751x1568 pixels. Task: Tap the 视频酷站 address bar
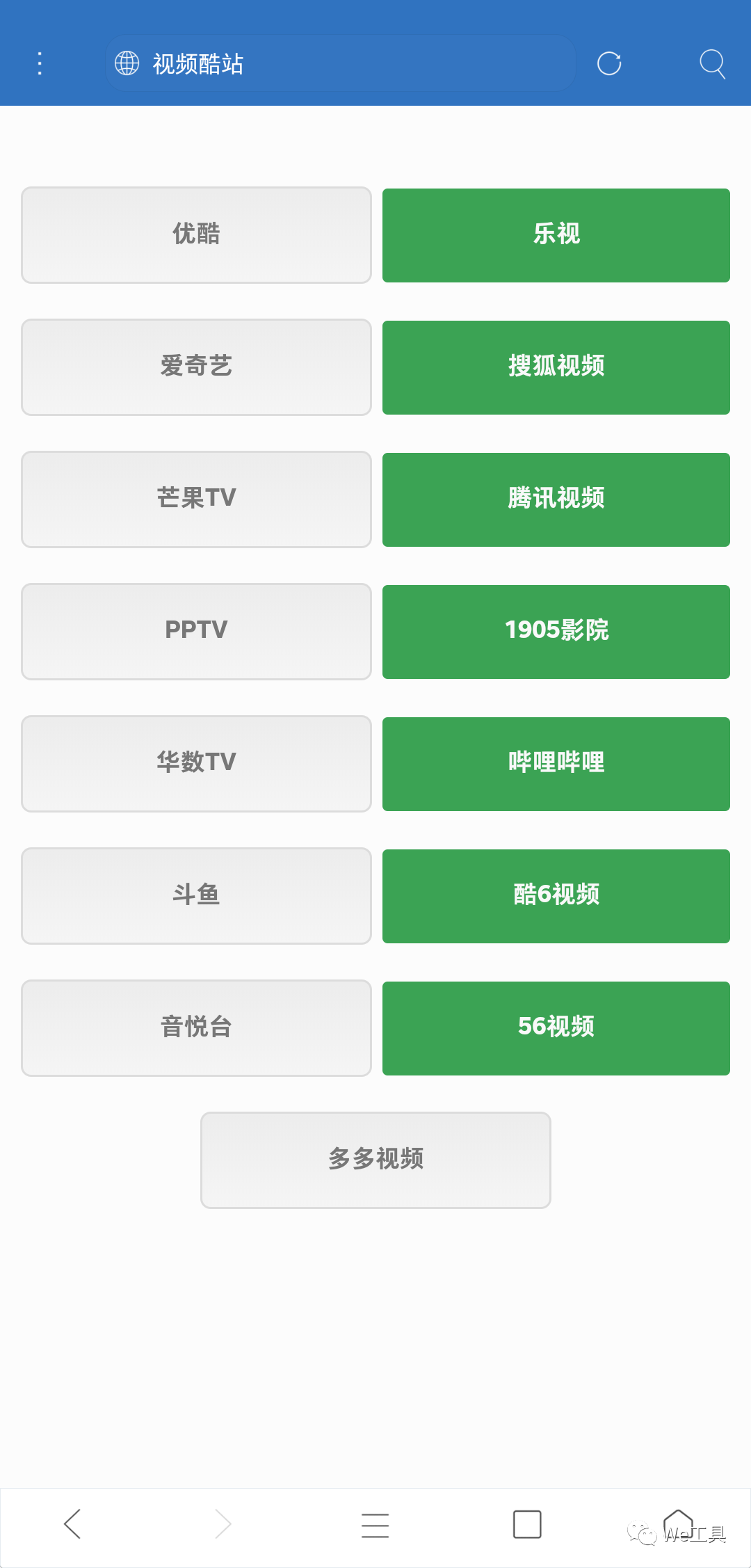341,63
